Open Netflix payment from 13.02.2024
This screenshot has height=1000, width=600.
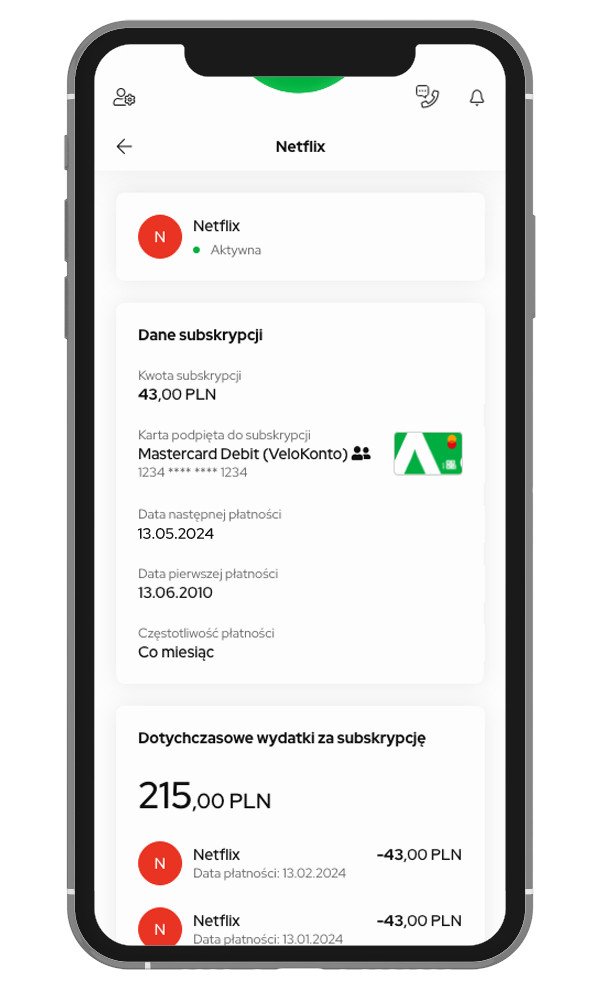300,863
